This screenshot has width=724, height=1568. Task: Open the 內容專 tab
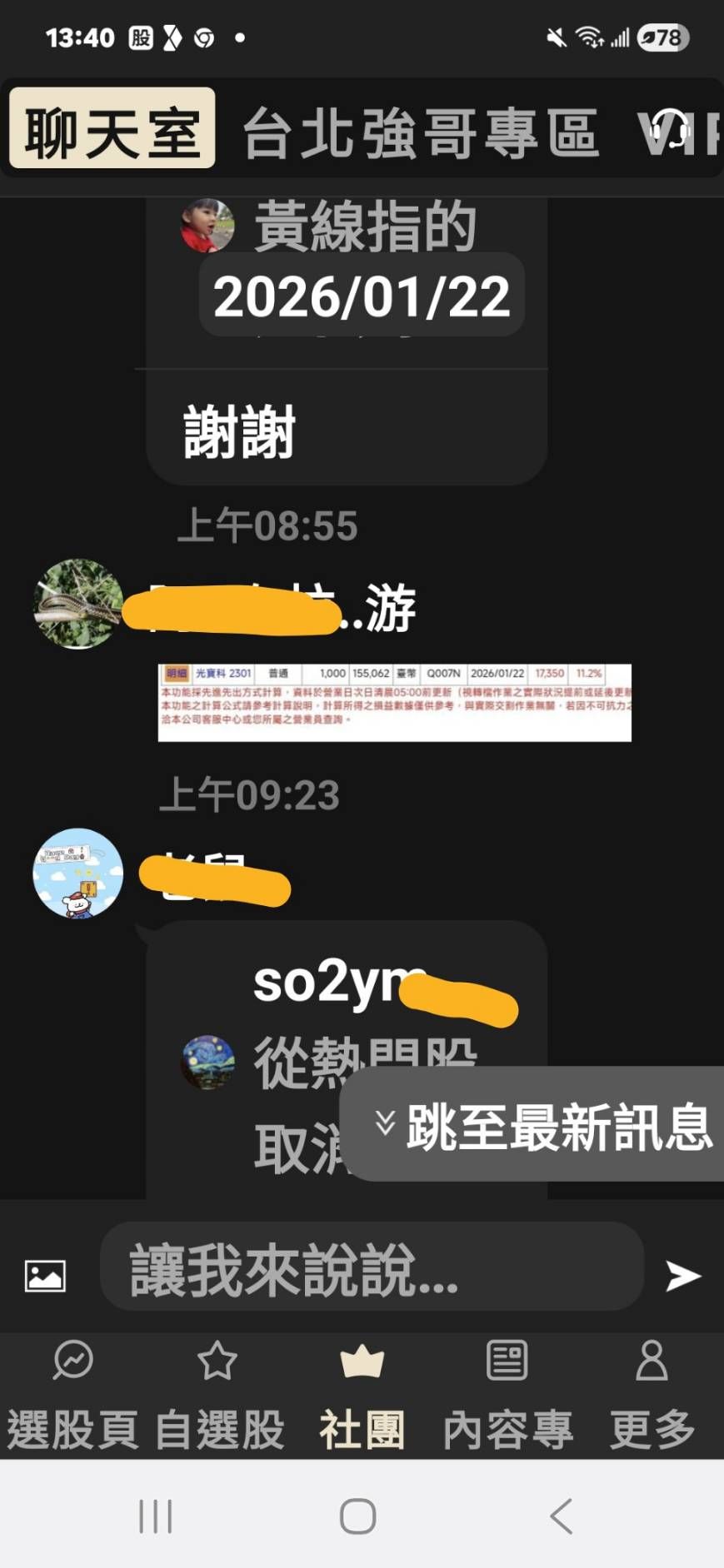[x=507, y=1396]
